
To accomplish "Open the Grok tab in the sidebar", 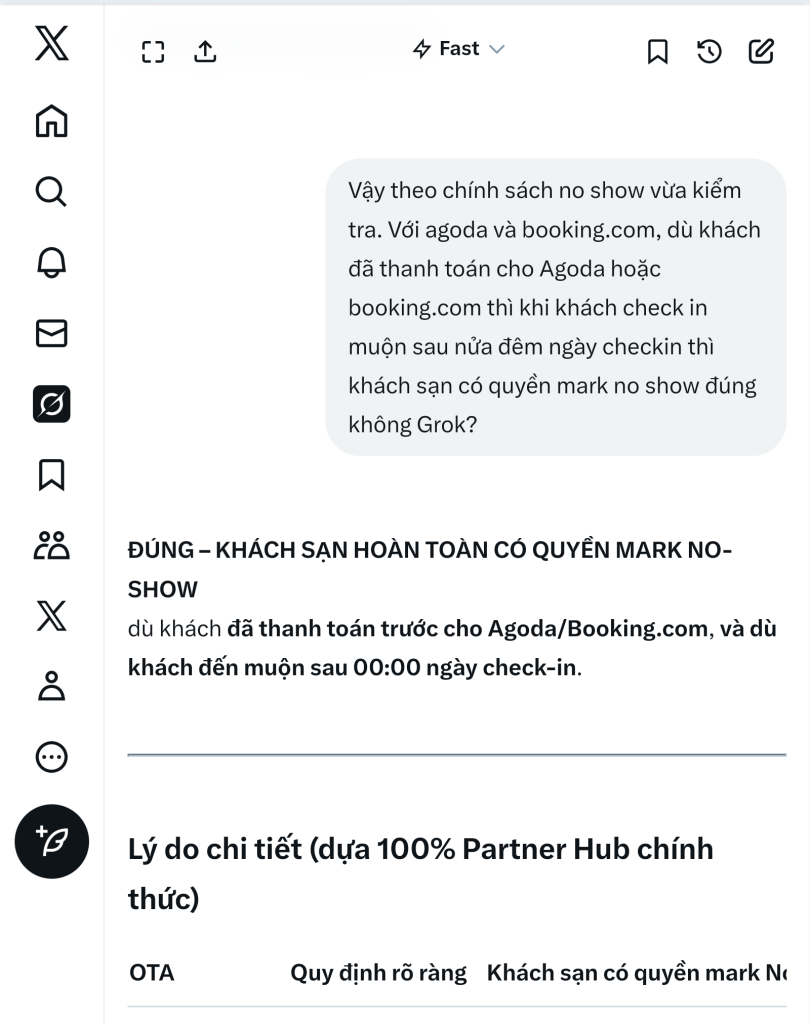I will click(52, 404).
